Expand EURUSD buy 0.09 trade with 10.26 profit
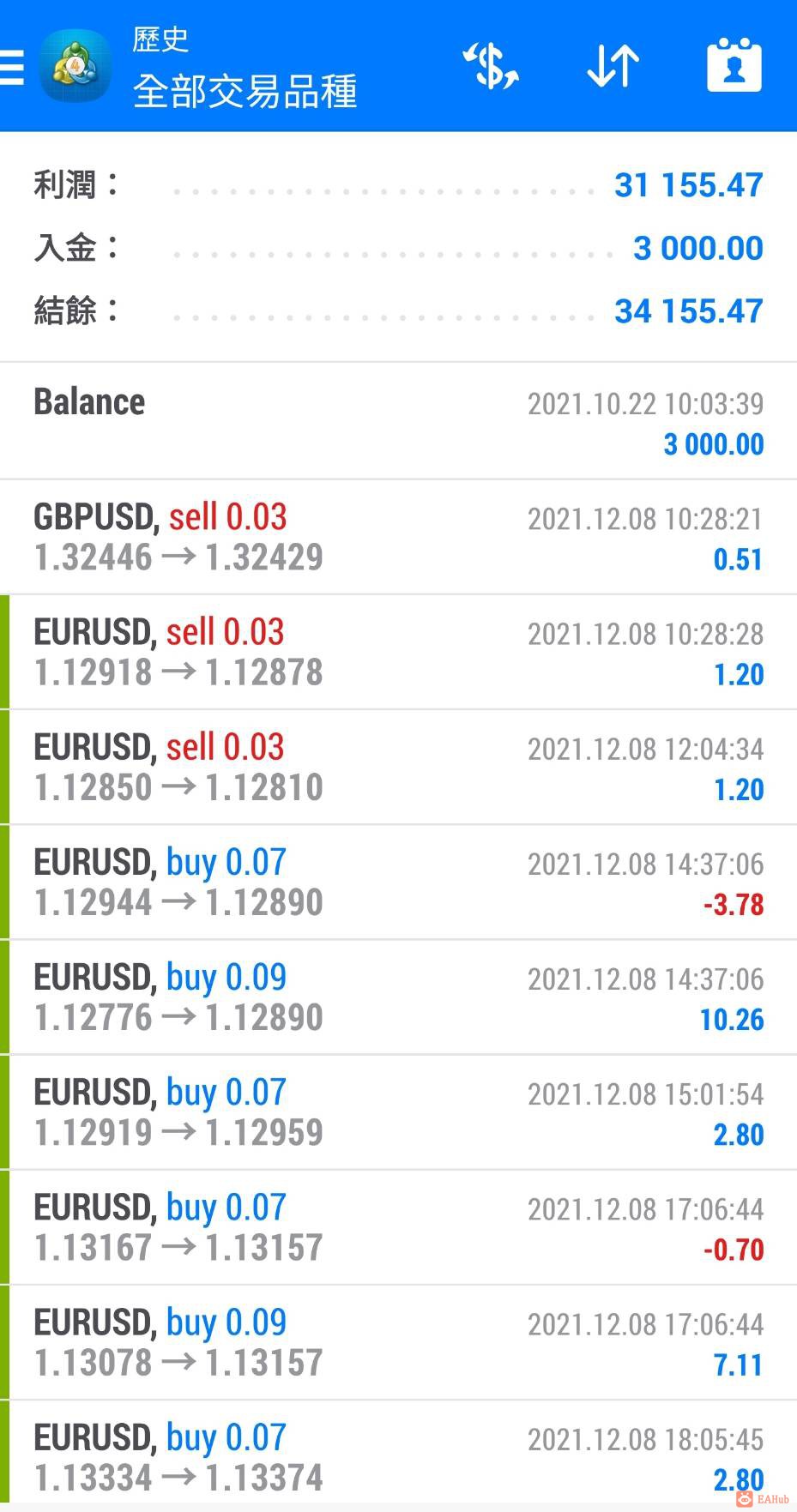Image resolution: width=797 pixels, height=1512 pixels. pyautogui.click(x=398, y=997)
